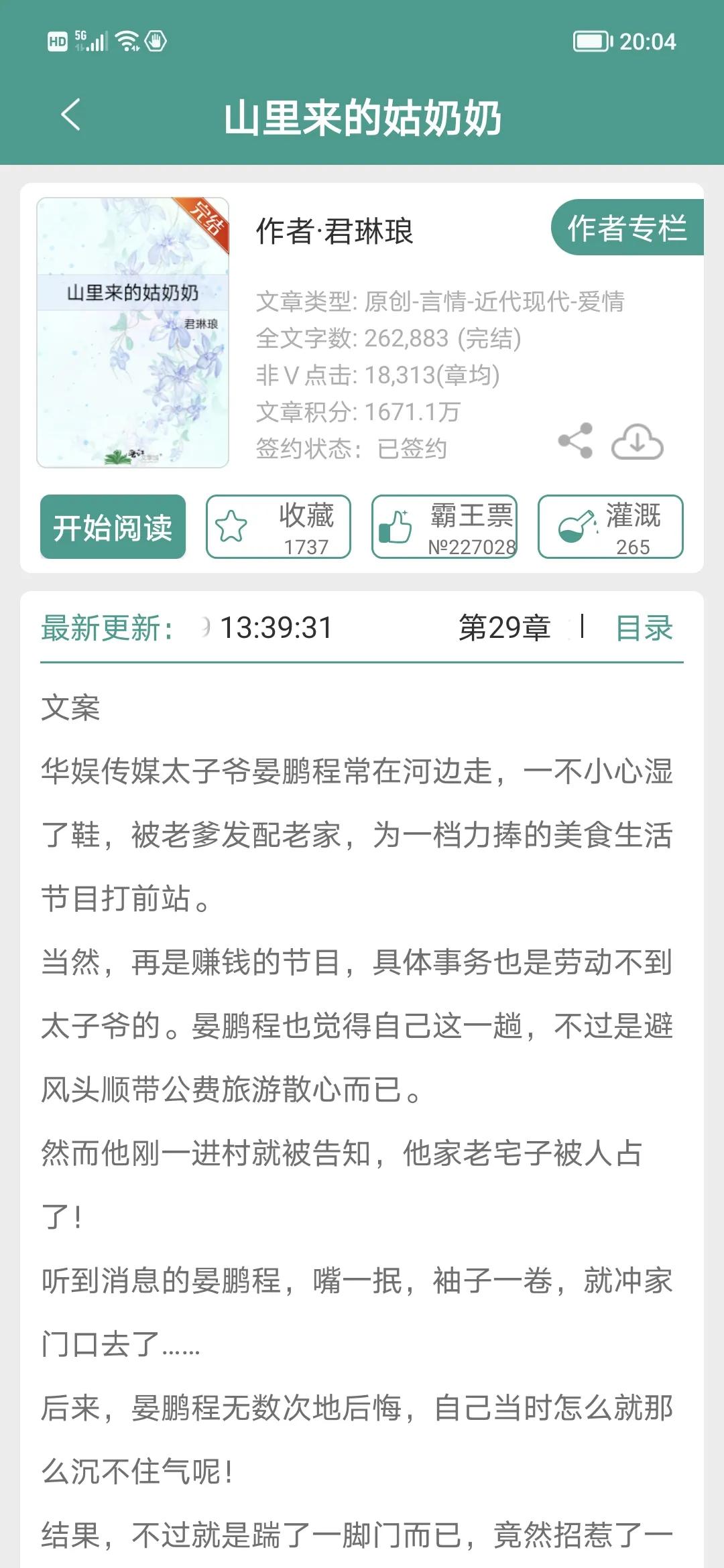Screen dimensions: 724x1568
Task: Tap the thumbs-up icon on 霸王票
Action: [x=397, y=526]
